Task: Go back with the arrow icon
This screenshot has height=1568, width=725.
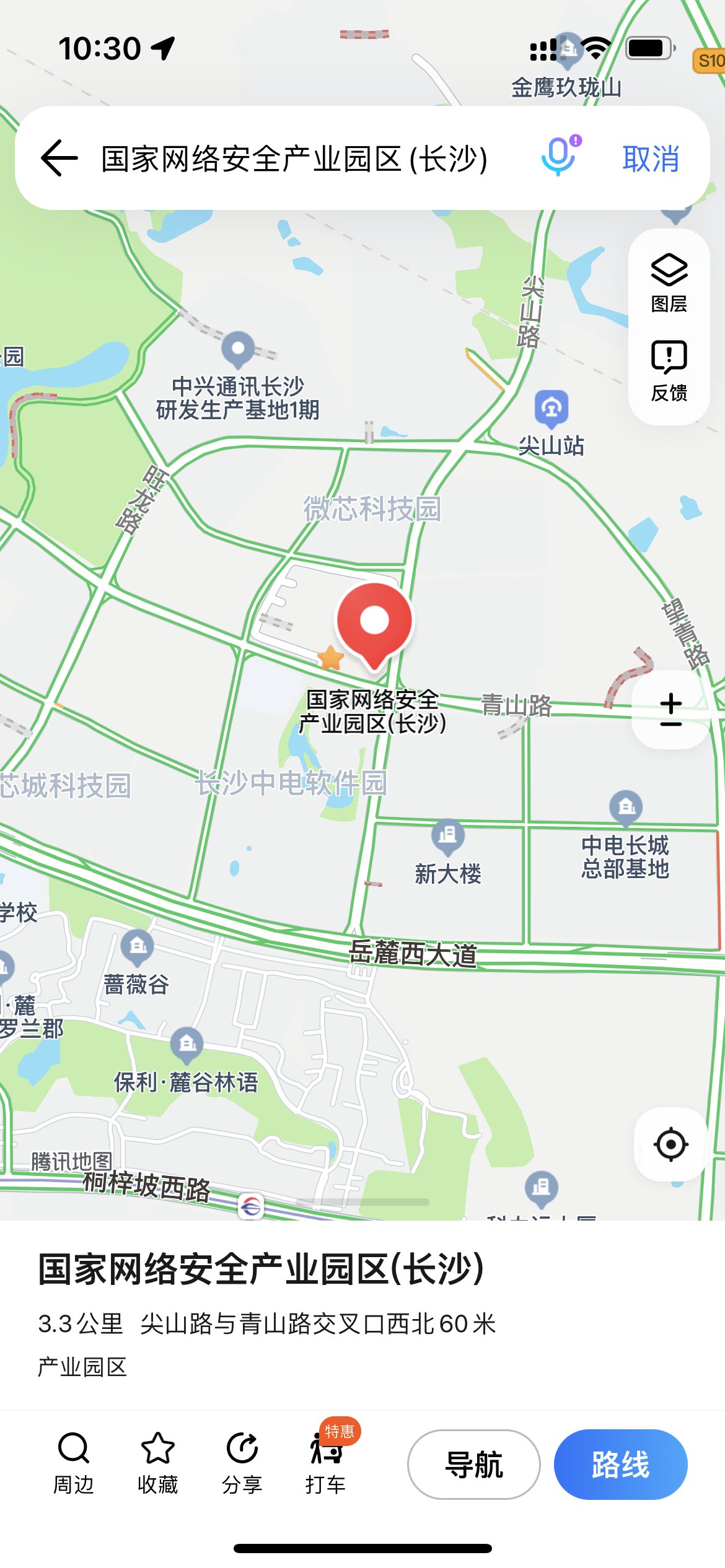Action: click(x=59, y=158)
